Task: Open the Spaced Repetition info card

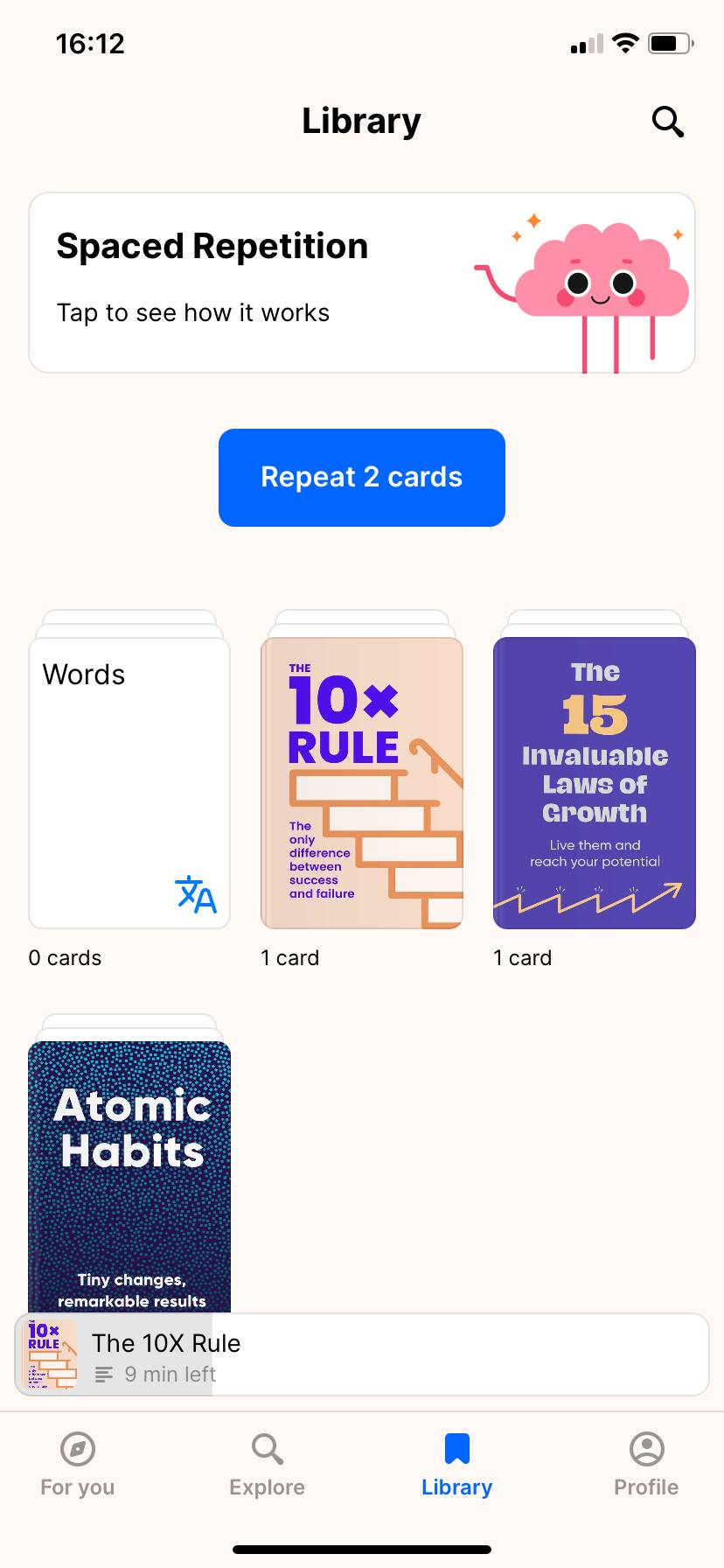Action: point(362,283)
